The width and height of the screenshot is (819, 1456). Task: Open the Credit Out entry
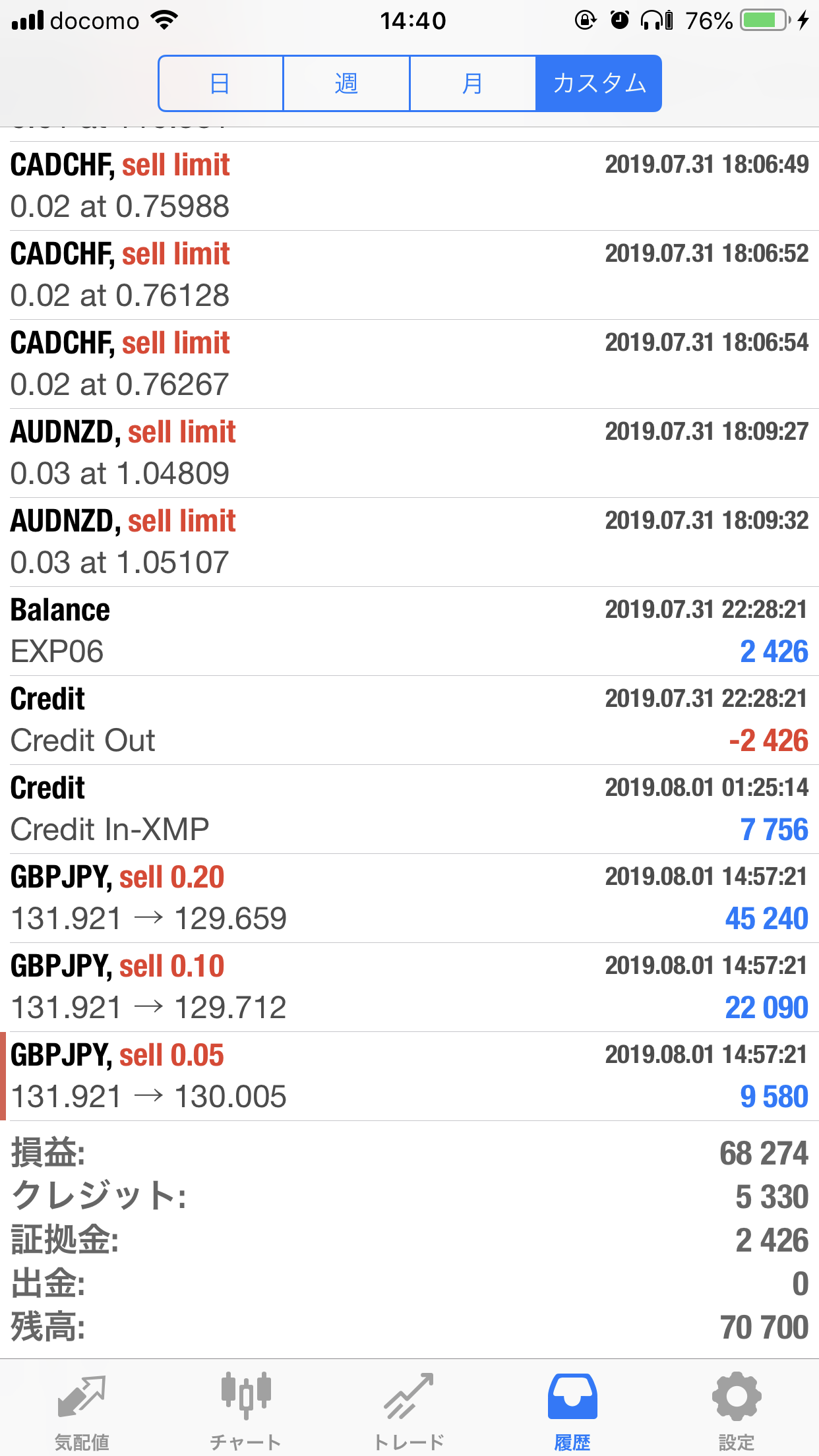click(x=409, y=720)
